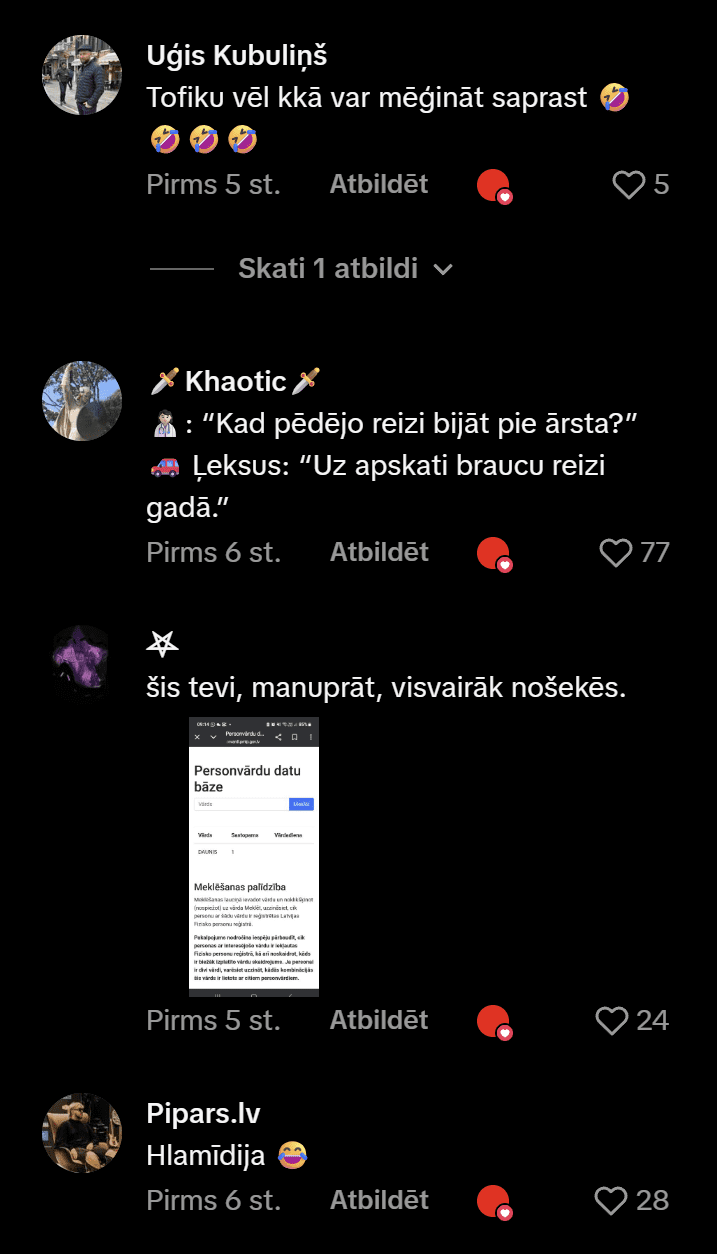This screenshot has width=717, height=1254.
Task: Reply to Pipars.lv's Hlamīdija comment
Action: 378,1201
